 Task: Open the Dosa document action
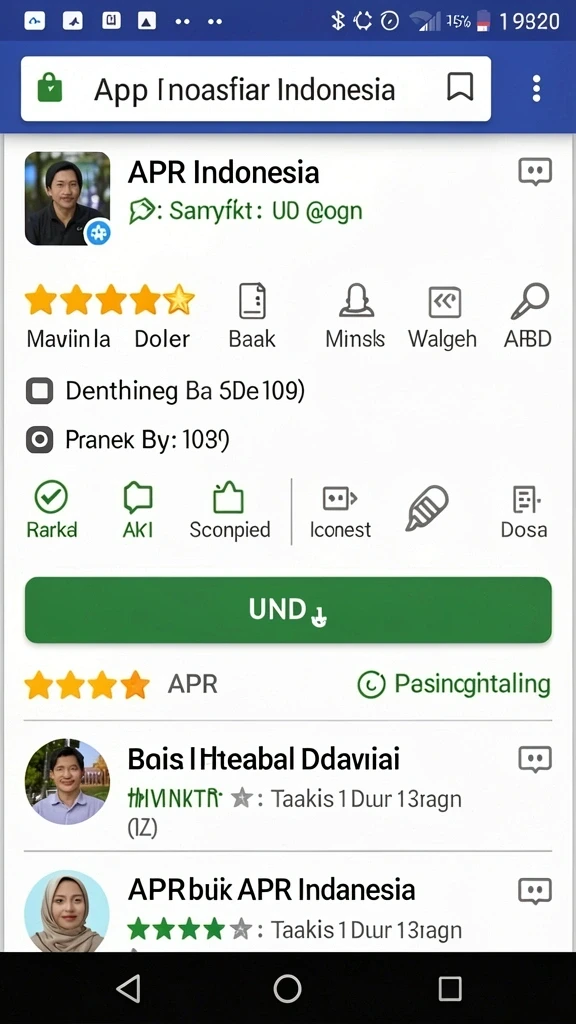[x=524, y=509]
